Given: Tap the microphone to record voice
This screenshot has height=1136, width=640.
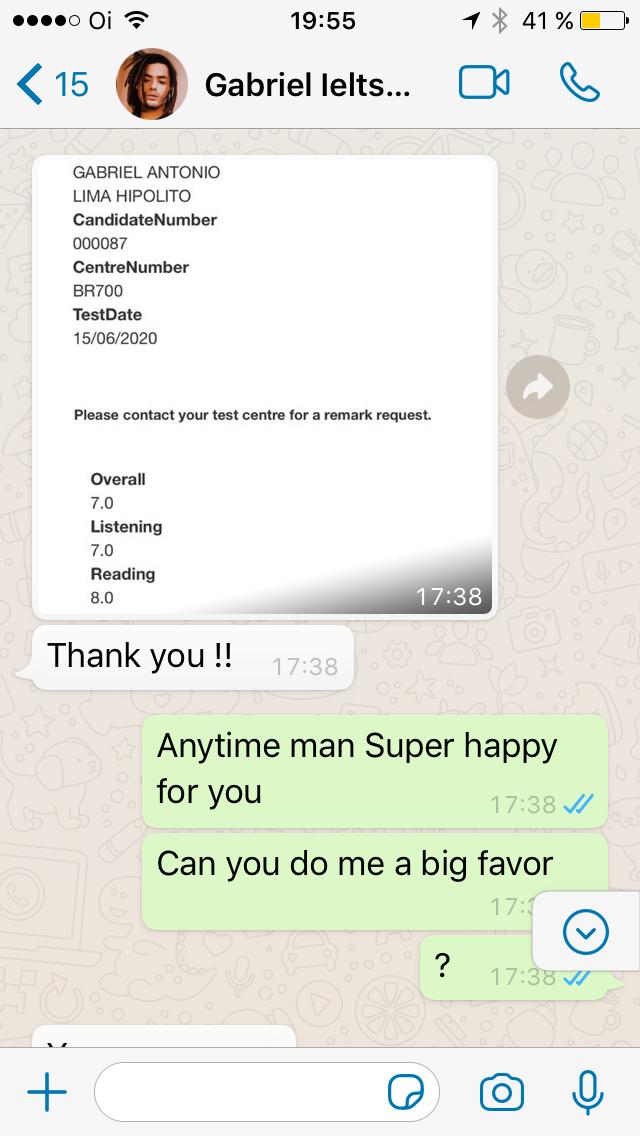Looking at the screenshot, I should [x=587, y=1092].
